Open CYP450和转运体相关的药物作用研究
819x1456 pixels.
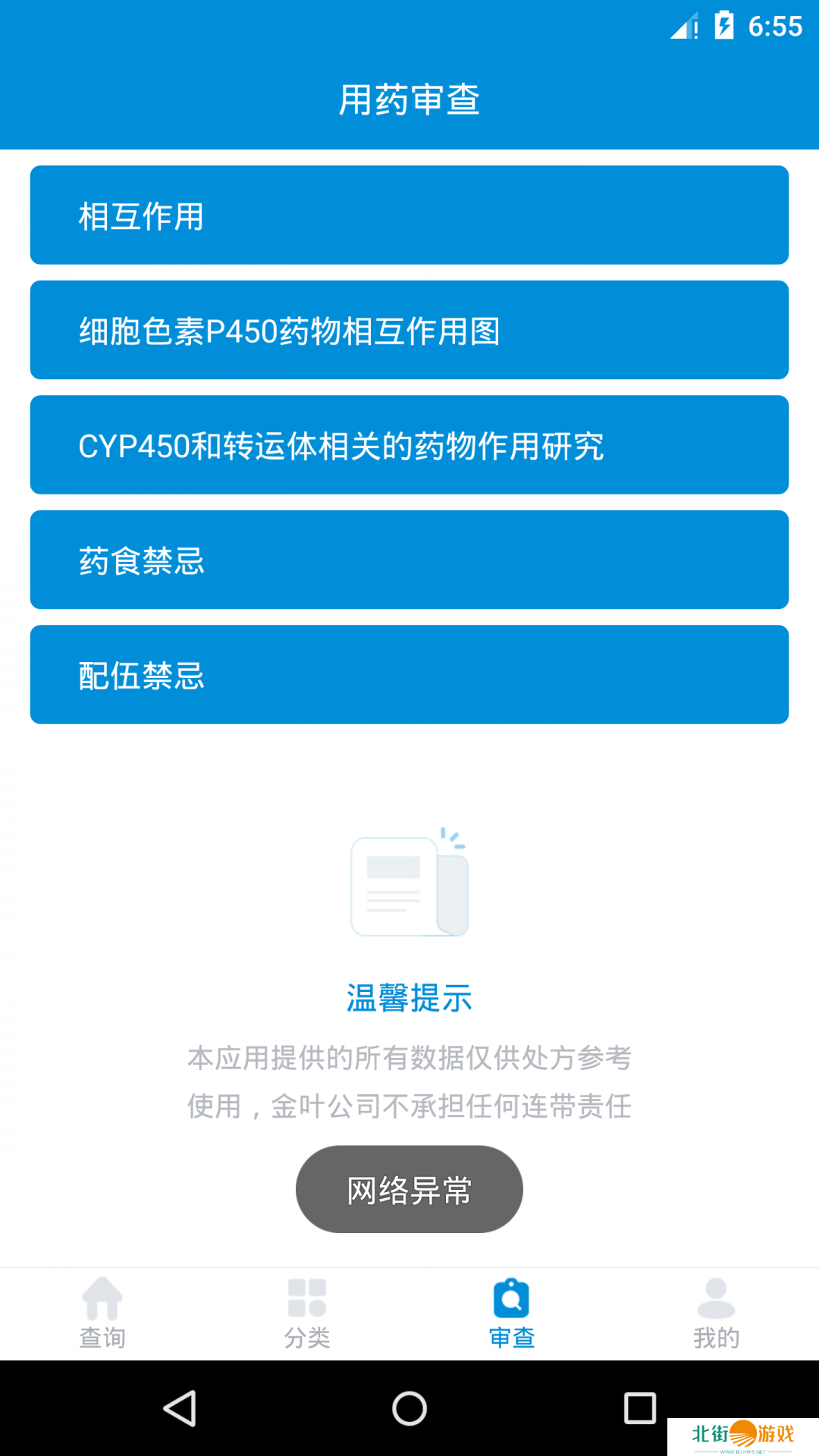tap(409, 445)
